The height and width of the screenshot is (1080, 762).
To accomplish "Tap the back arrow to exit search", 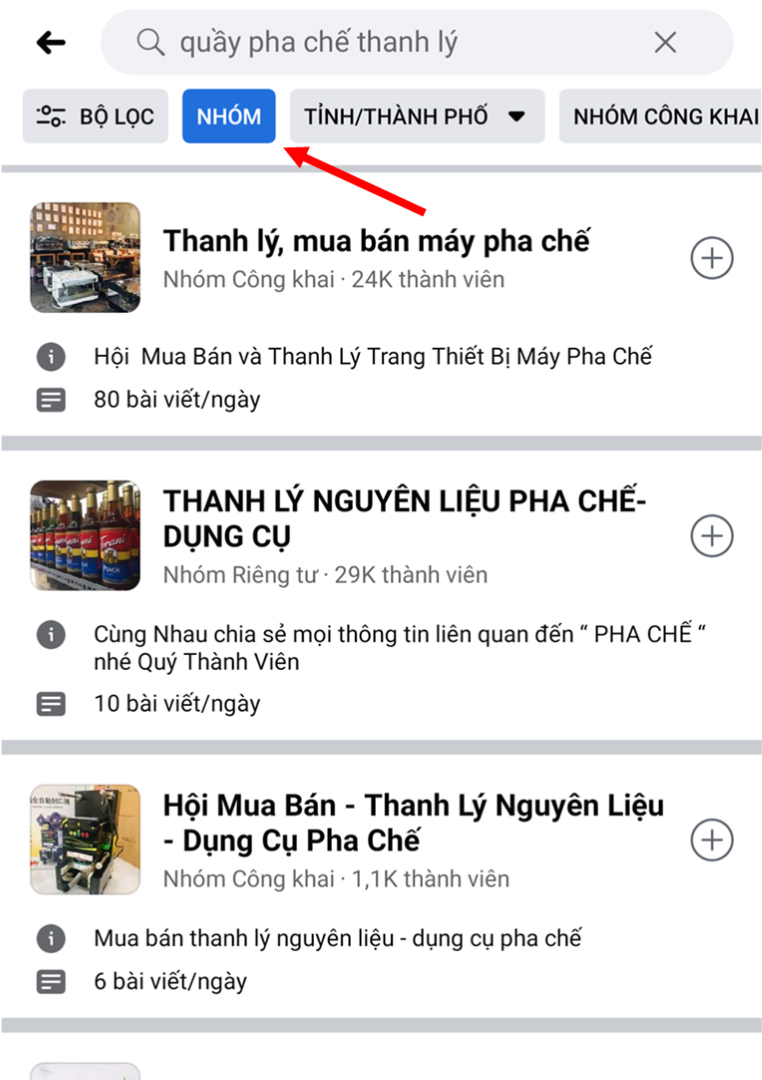I will pyautogui.click(x=49, y=42).
